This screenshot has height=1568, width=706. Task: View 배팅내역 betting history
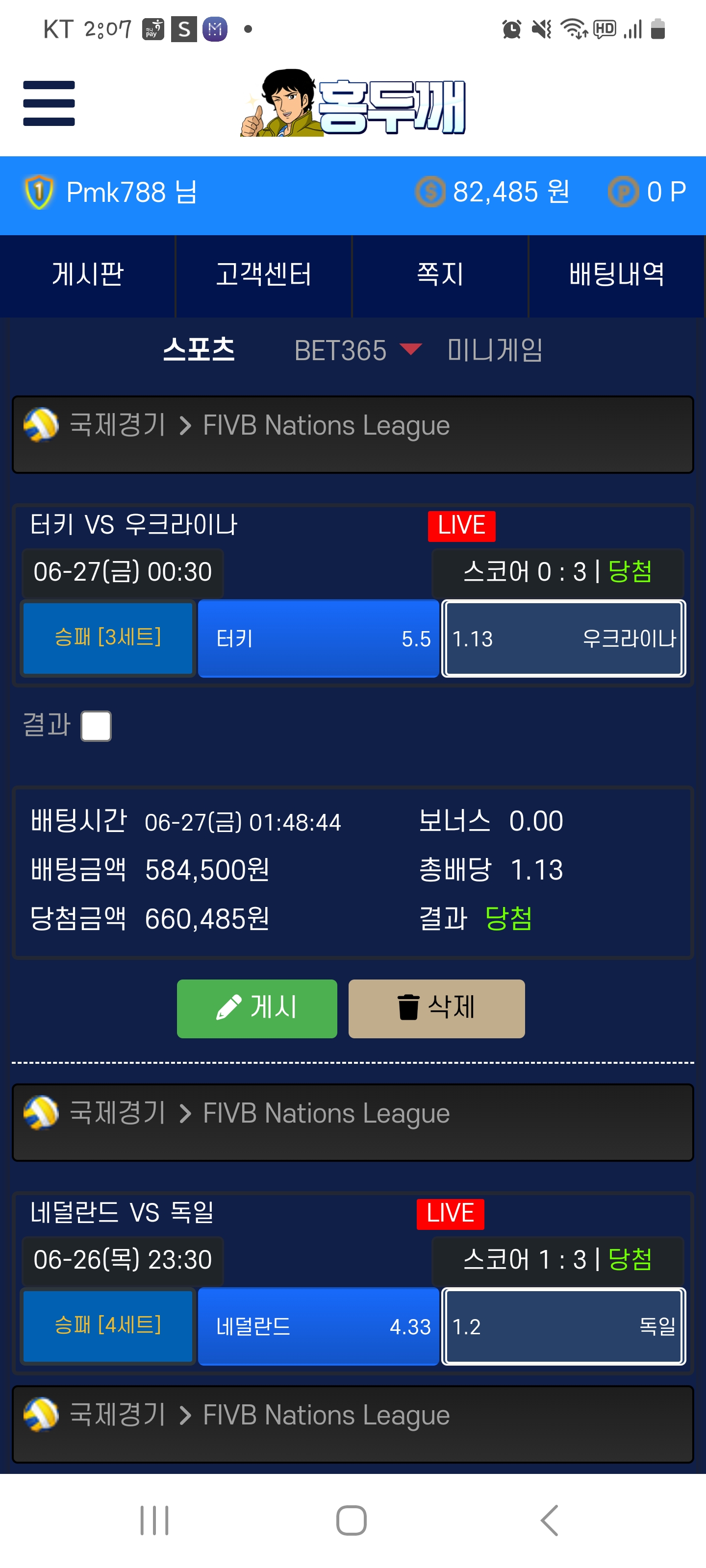(x=616, y=275)
